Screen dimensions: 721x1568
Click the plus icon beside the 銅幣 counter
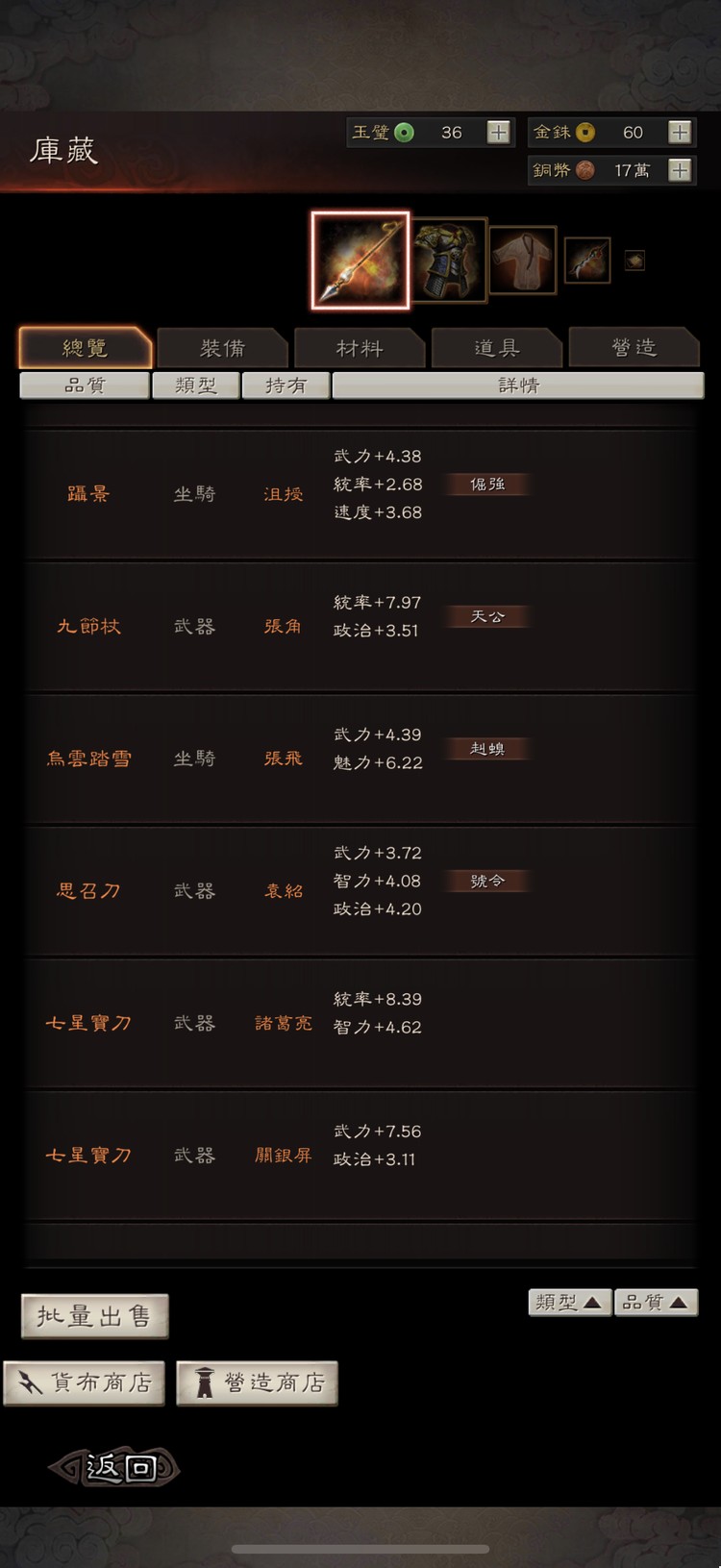click(682, 170)
